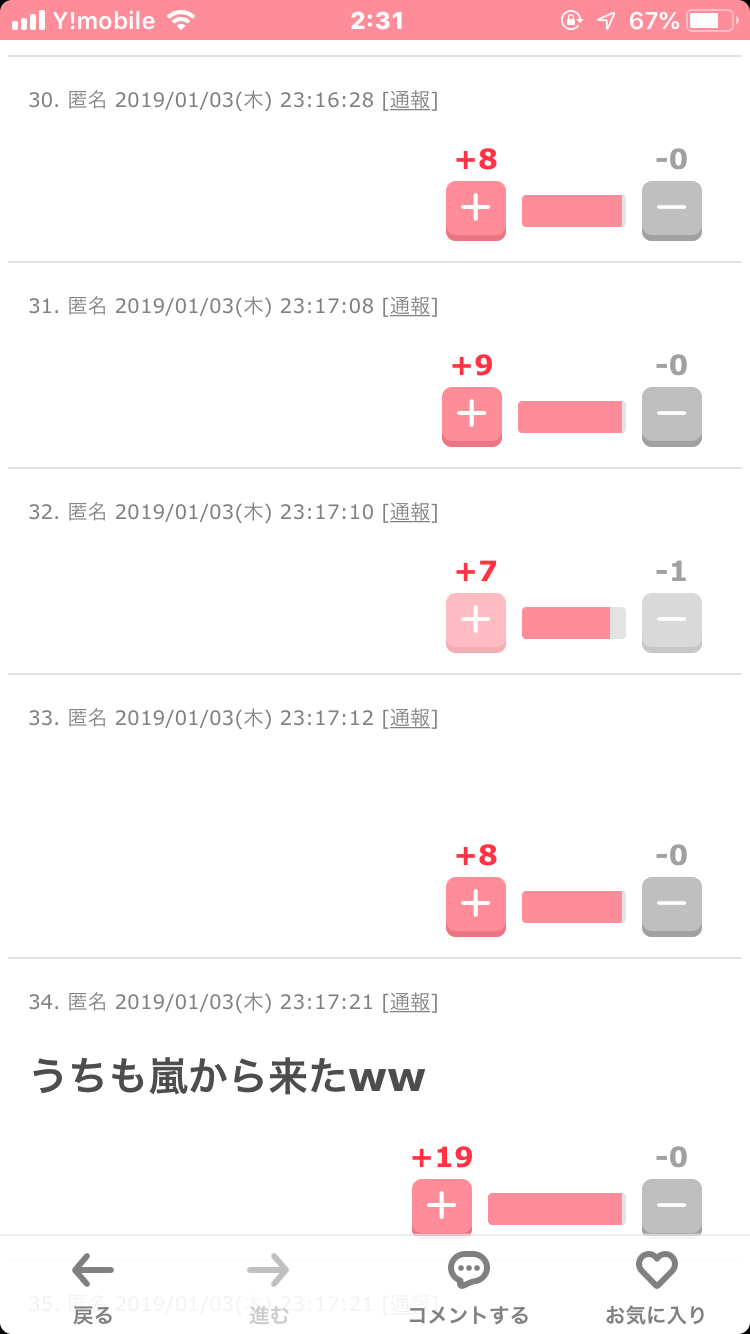This screenshot has width=750, height=1334.
Task: Downvote comment 34 うちも嵐から来たww
Action: click(x=672, y=1207)
